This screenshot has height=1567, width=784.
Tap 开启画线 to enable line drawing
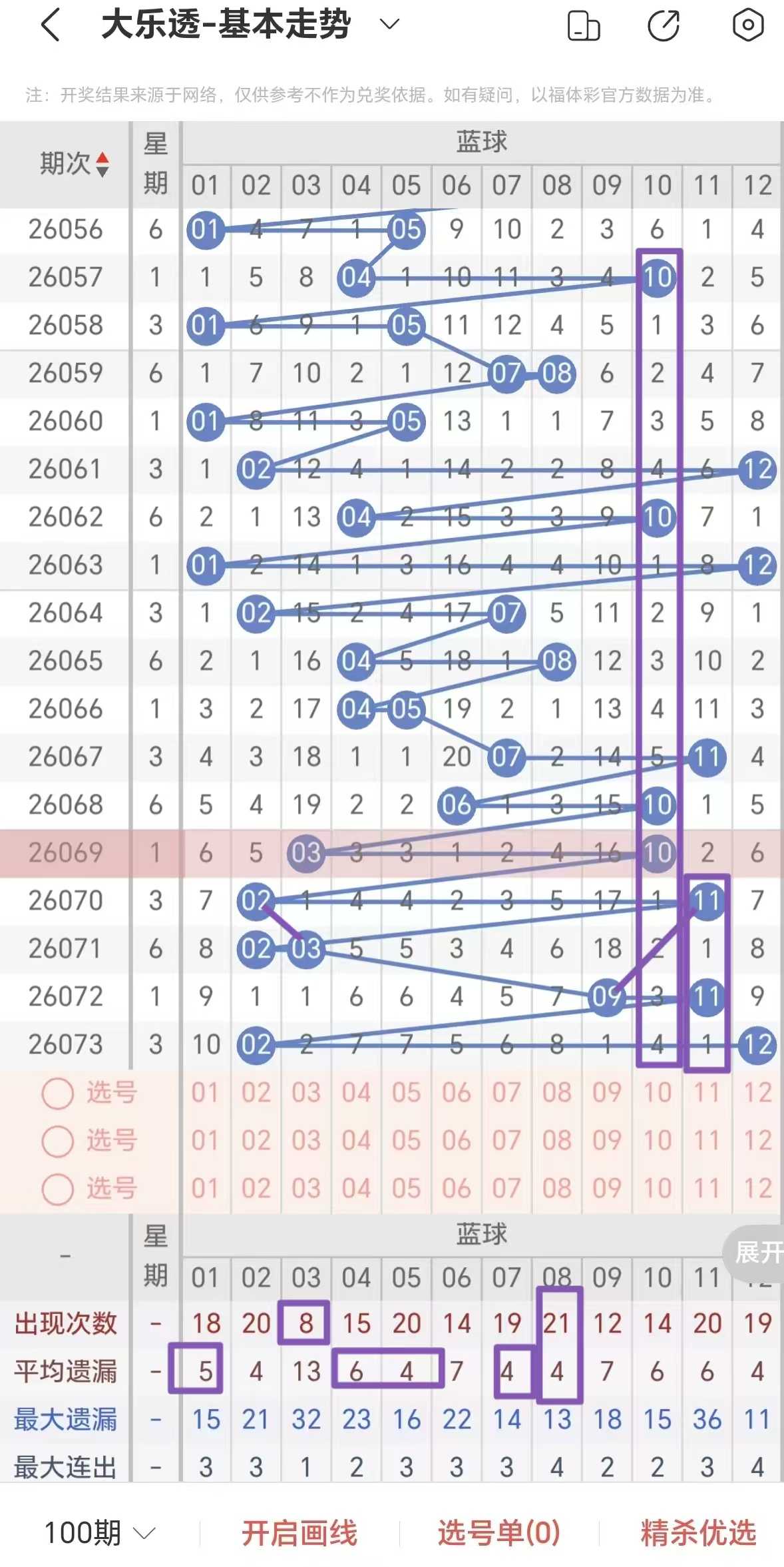(x=299, y=1533)
